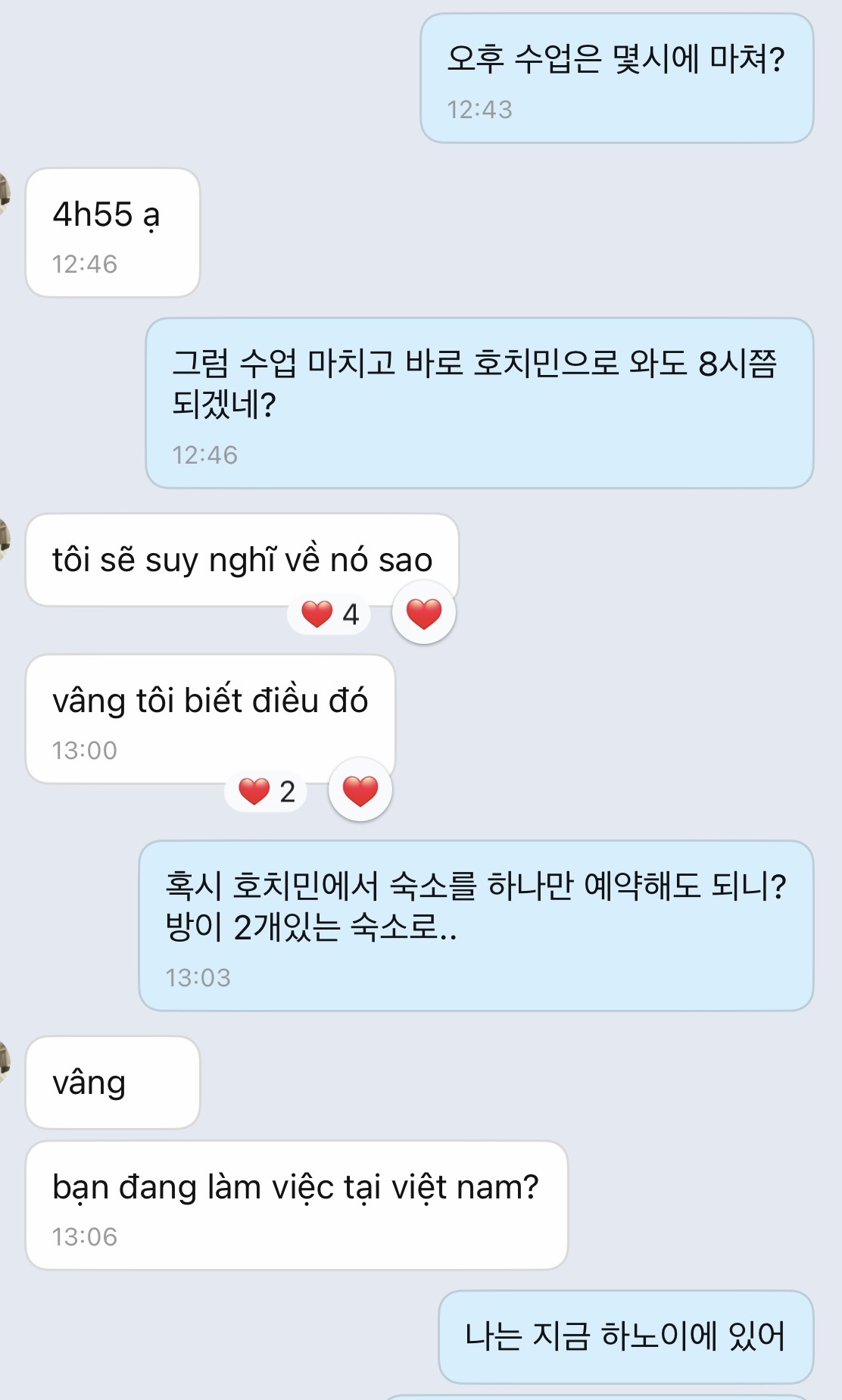
Task: Tap the heart button beside "tôi sẽ suy nghĩ về nó sao"
Action: (424, 613)
